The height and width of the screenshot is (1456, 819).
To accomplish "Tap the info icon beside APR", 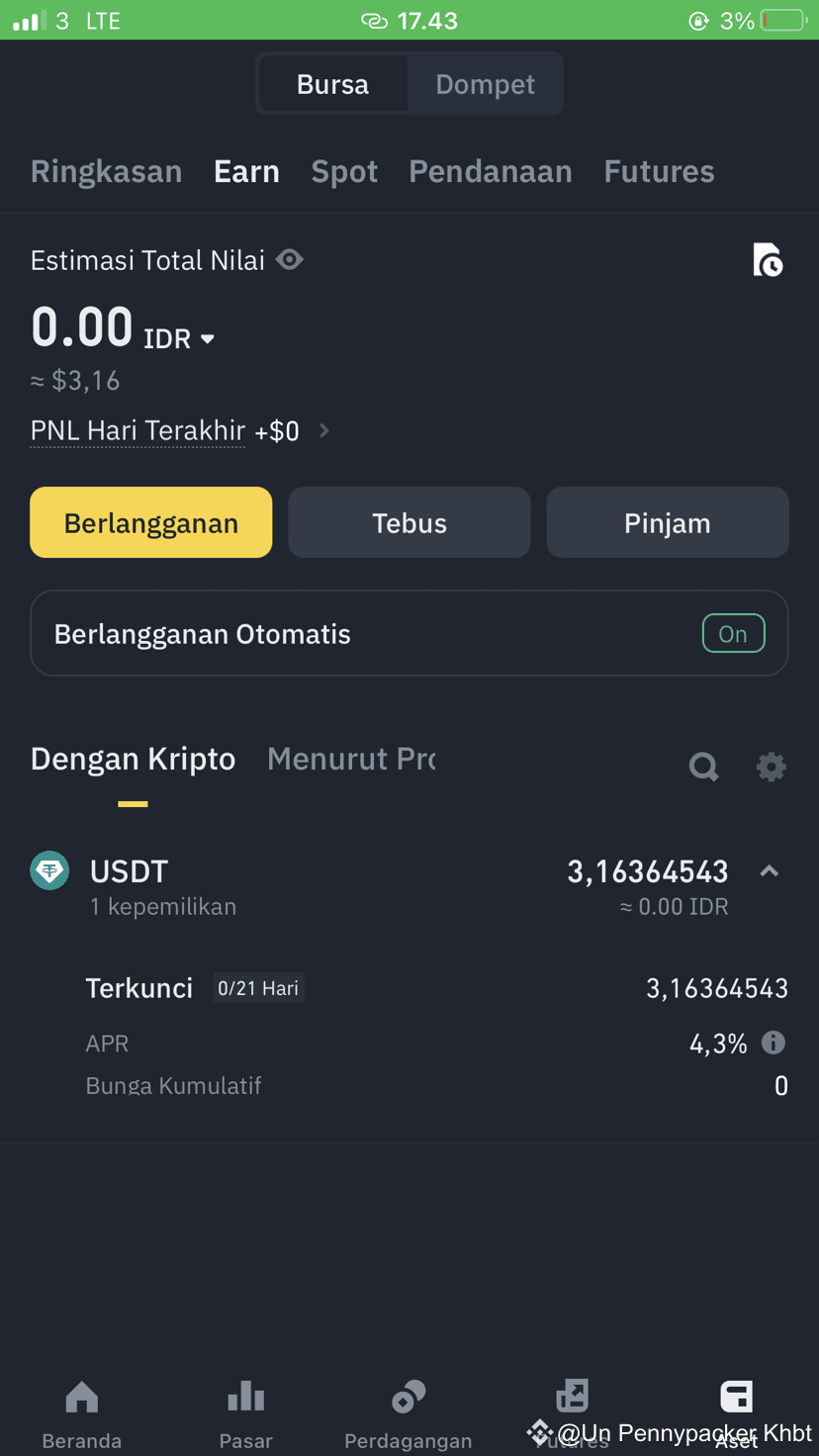I will (x=773, y=1043).
